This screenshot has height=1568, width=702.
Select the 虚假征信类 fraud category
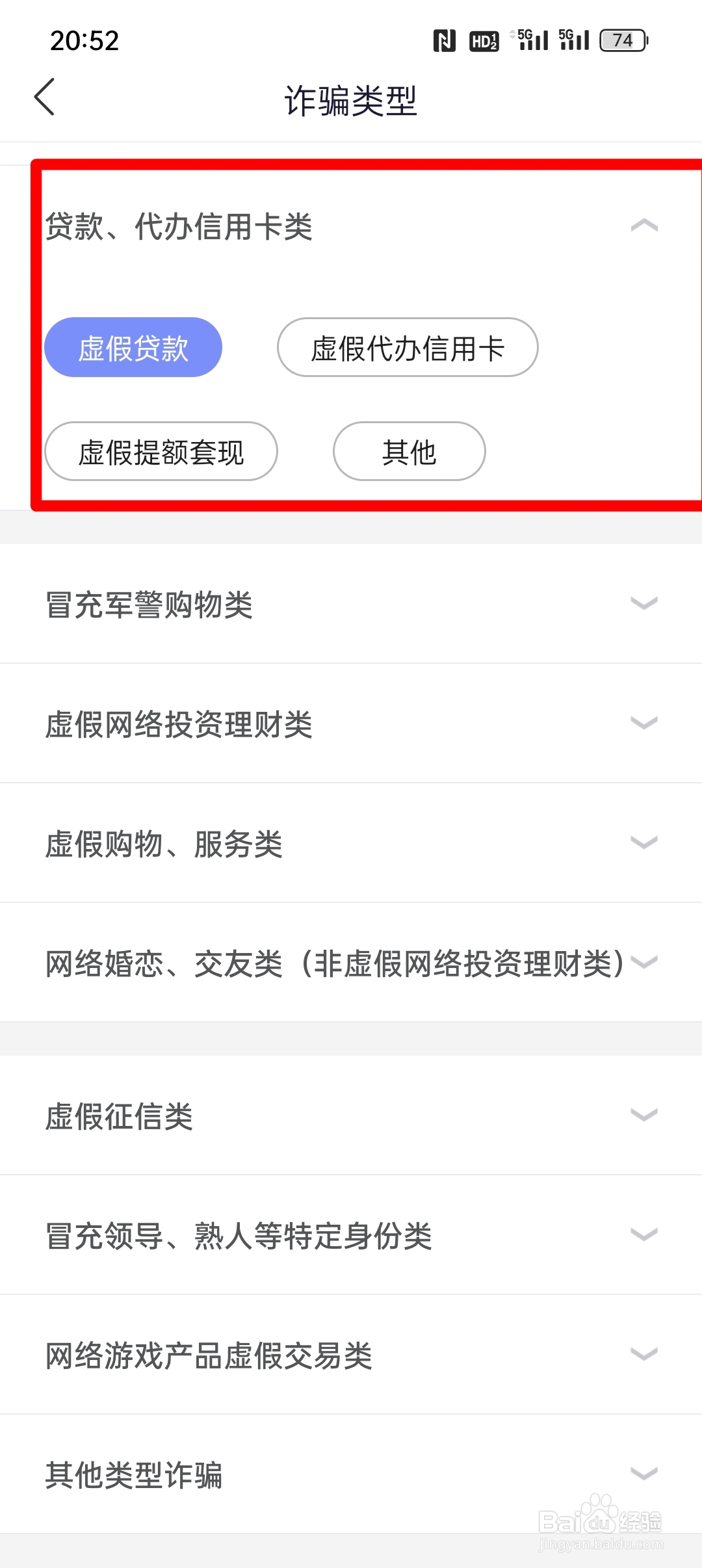click(x=351, y=1116)
